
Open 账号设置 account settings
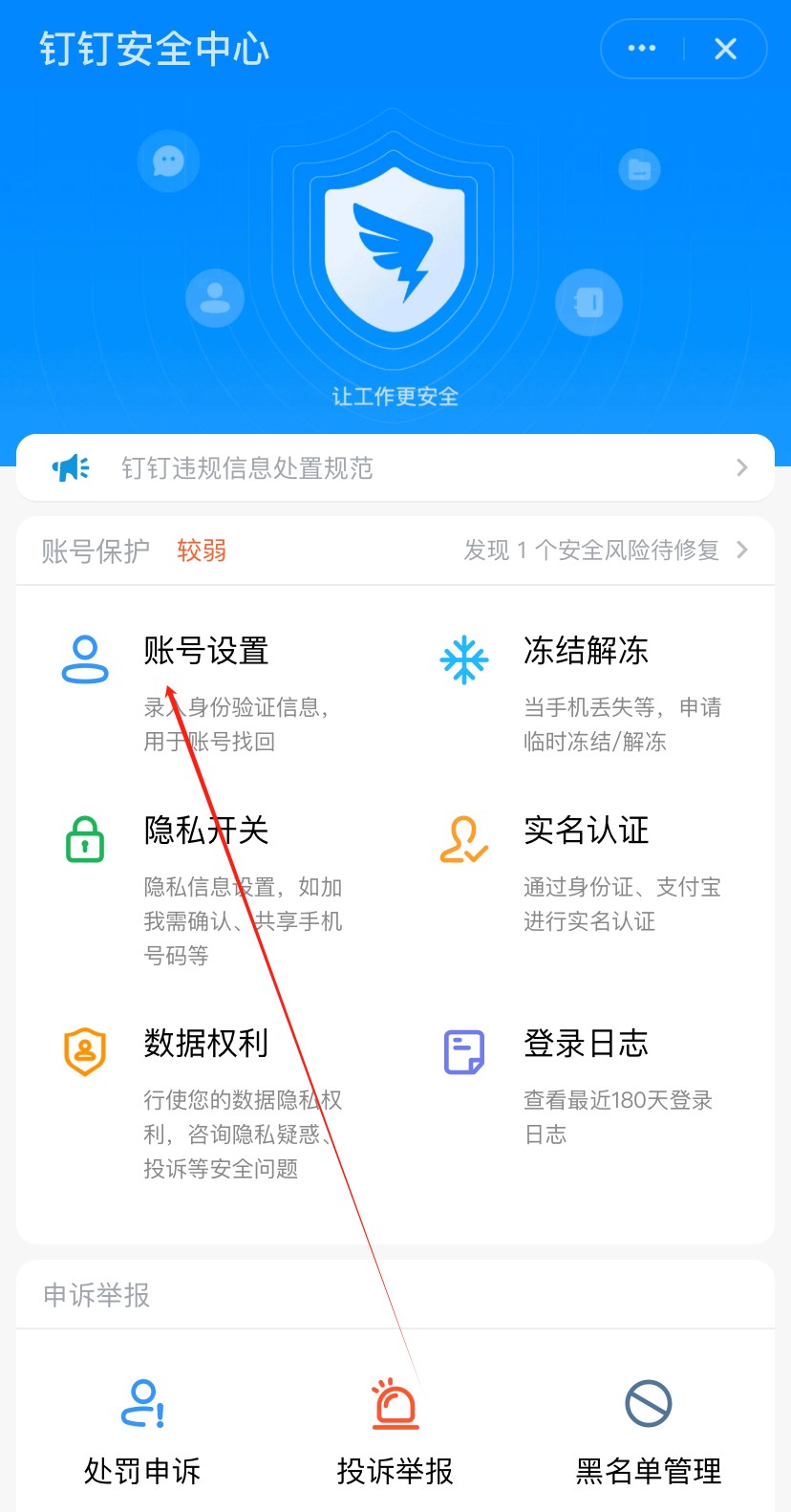click(x=205, y=652)
